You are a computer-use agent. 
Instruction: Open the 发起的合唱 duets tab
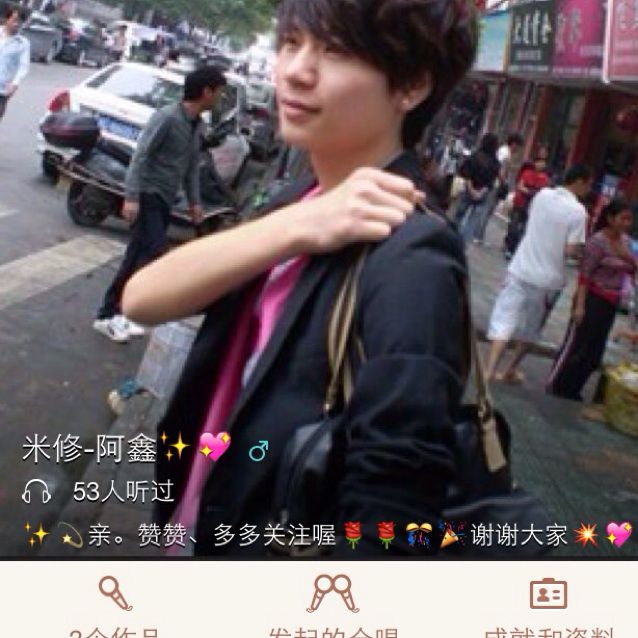click(333, 603)
